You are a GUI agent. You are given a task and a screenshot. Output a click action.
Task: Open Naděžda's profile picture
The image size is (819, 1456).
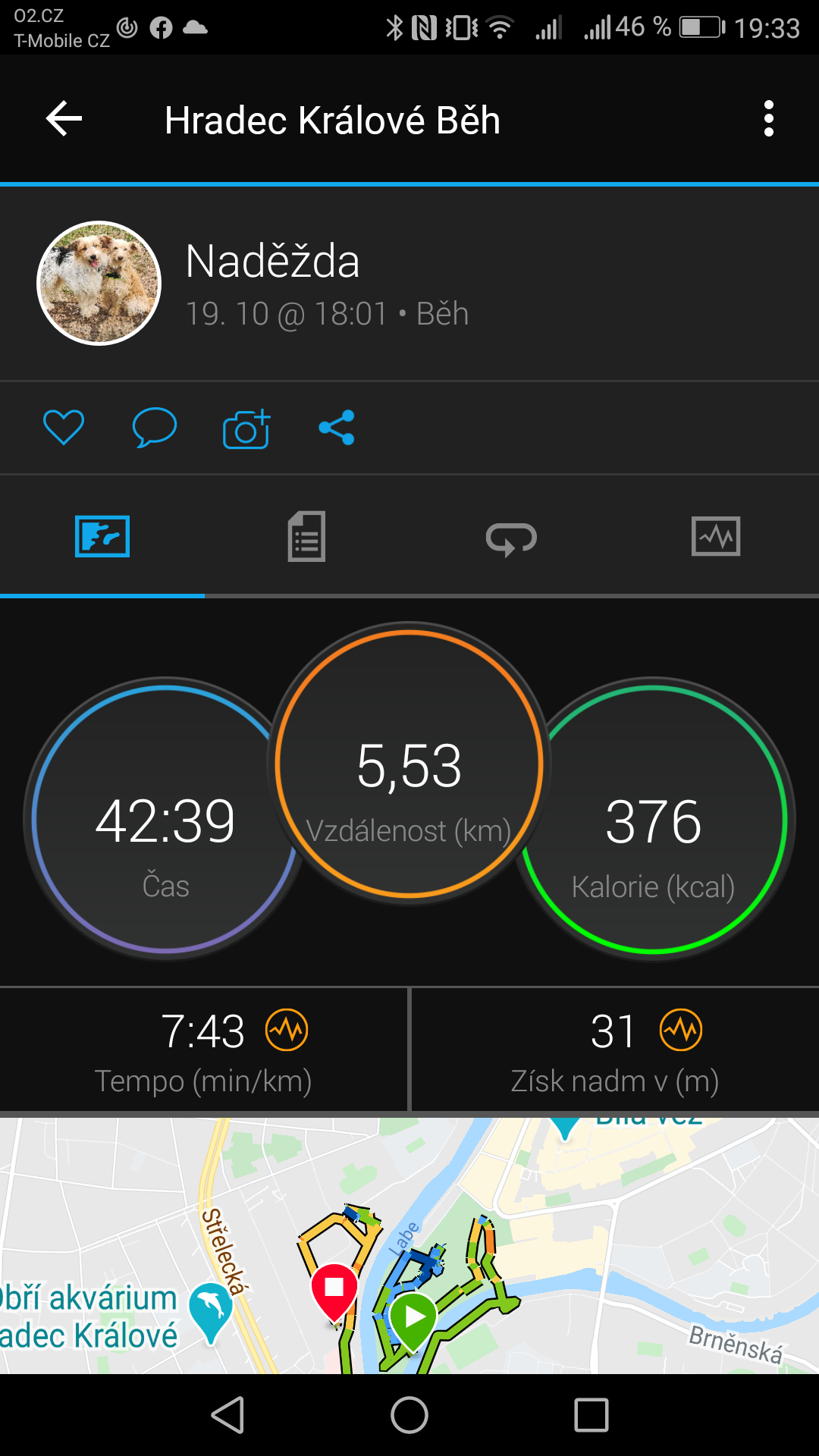[x=99, y=283]
